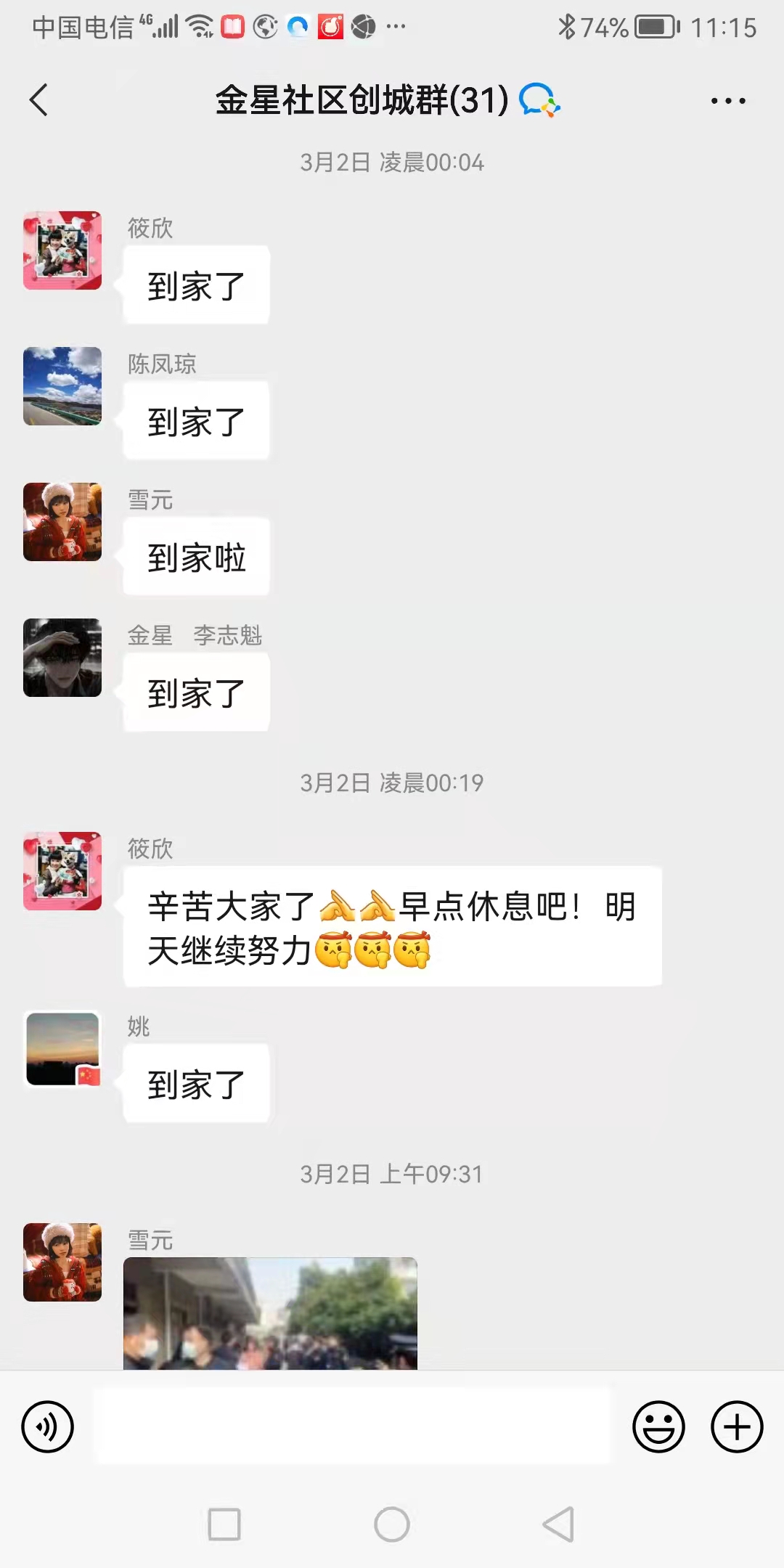The height and width of the screenshot is (1568, 784).
Task: Tap the system home button
Action: (x=392, y=1524)
